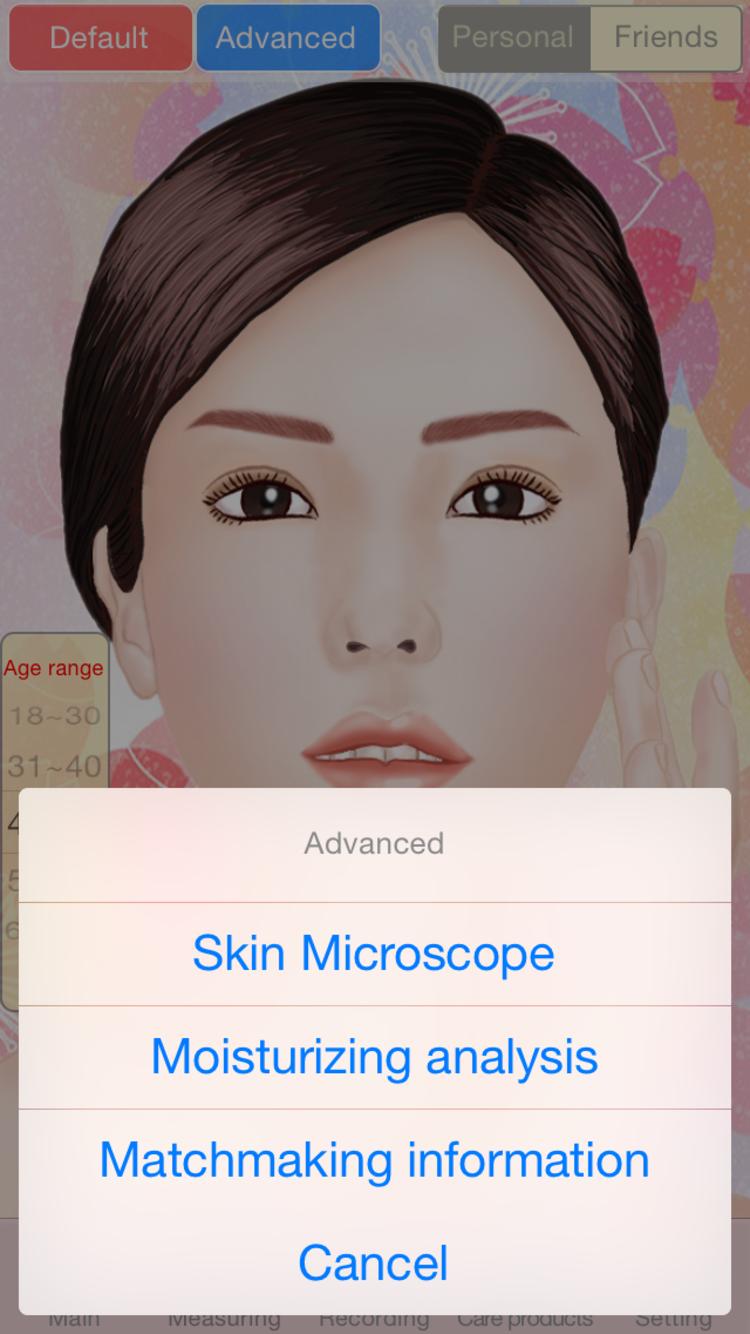Choose Matchmaking information
Viewport: 750px width, 1334px height.
[x=374, y=1160]
